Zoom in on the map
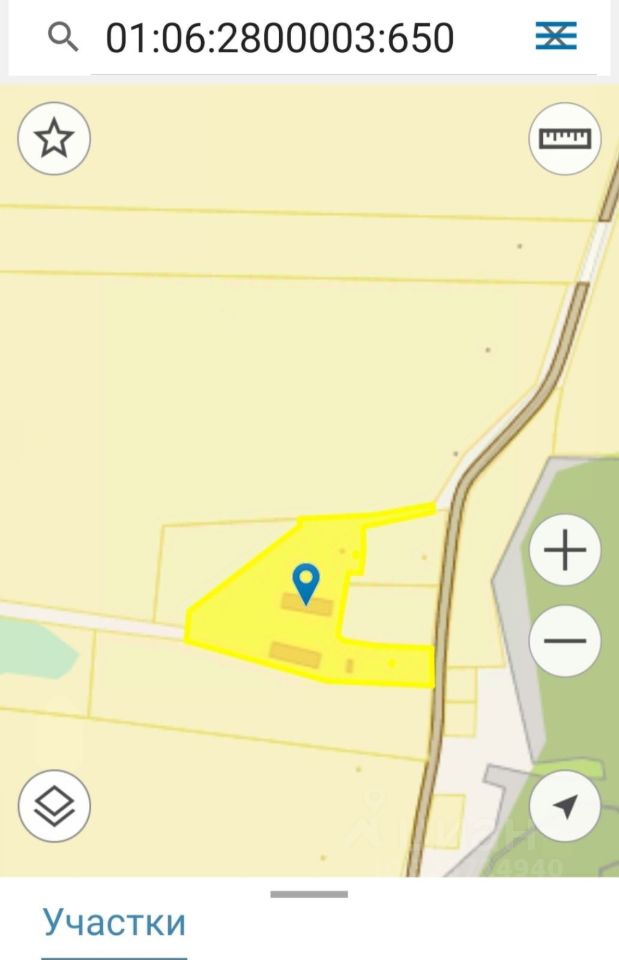 [x=564, y=550]
